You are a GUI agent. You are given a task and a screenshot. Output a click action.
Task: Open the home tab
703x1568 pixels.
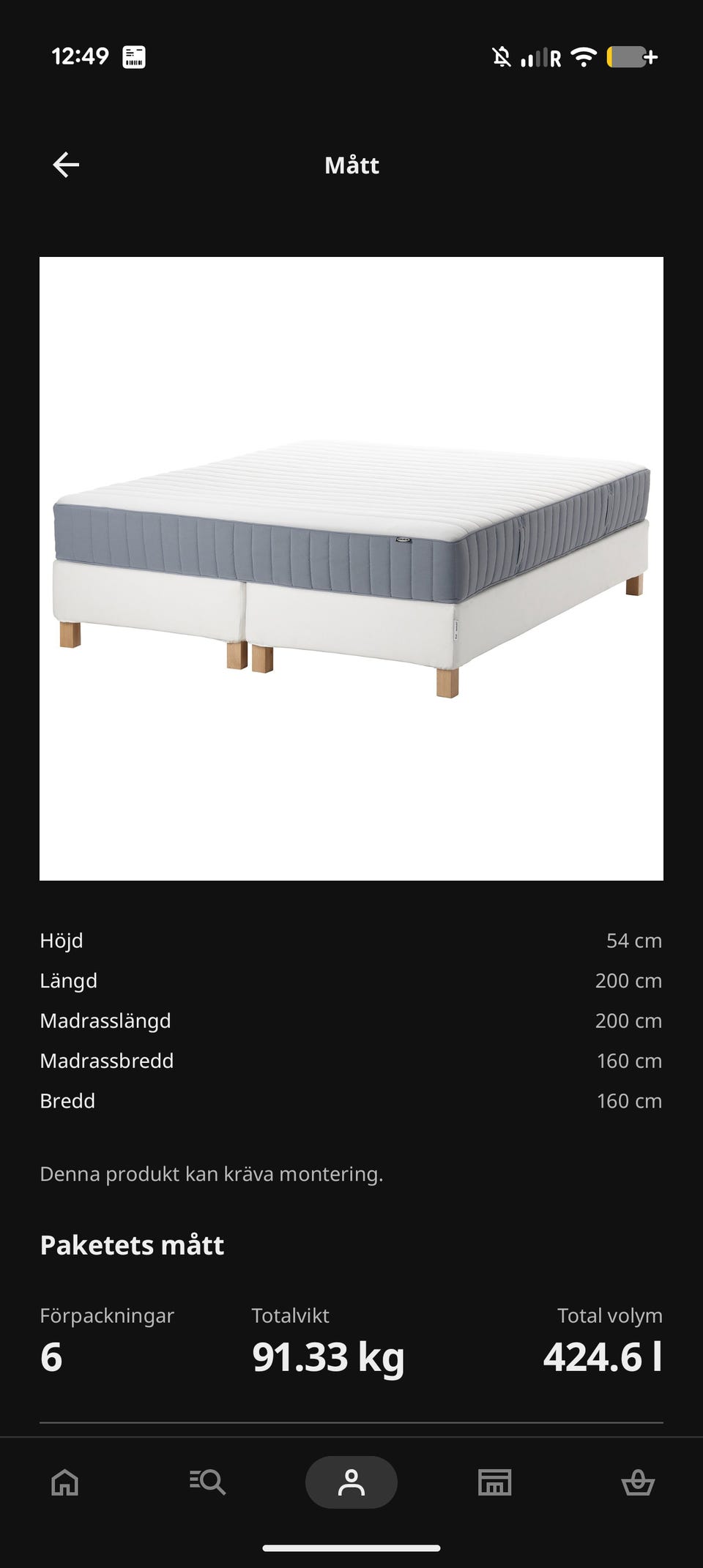point(64,1482)
